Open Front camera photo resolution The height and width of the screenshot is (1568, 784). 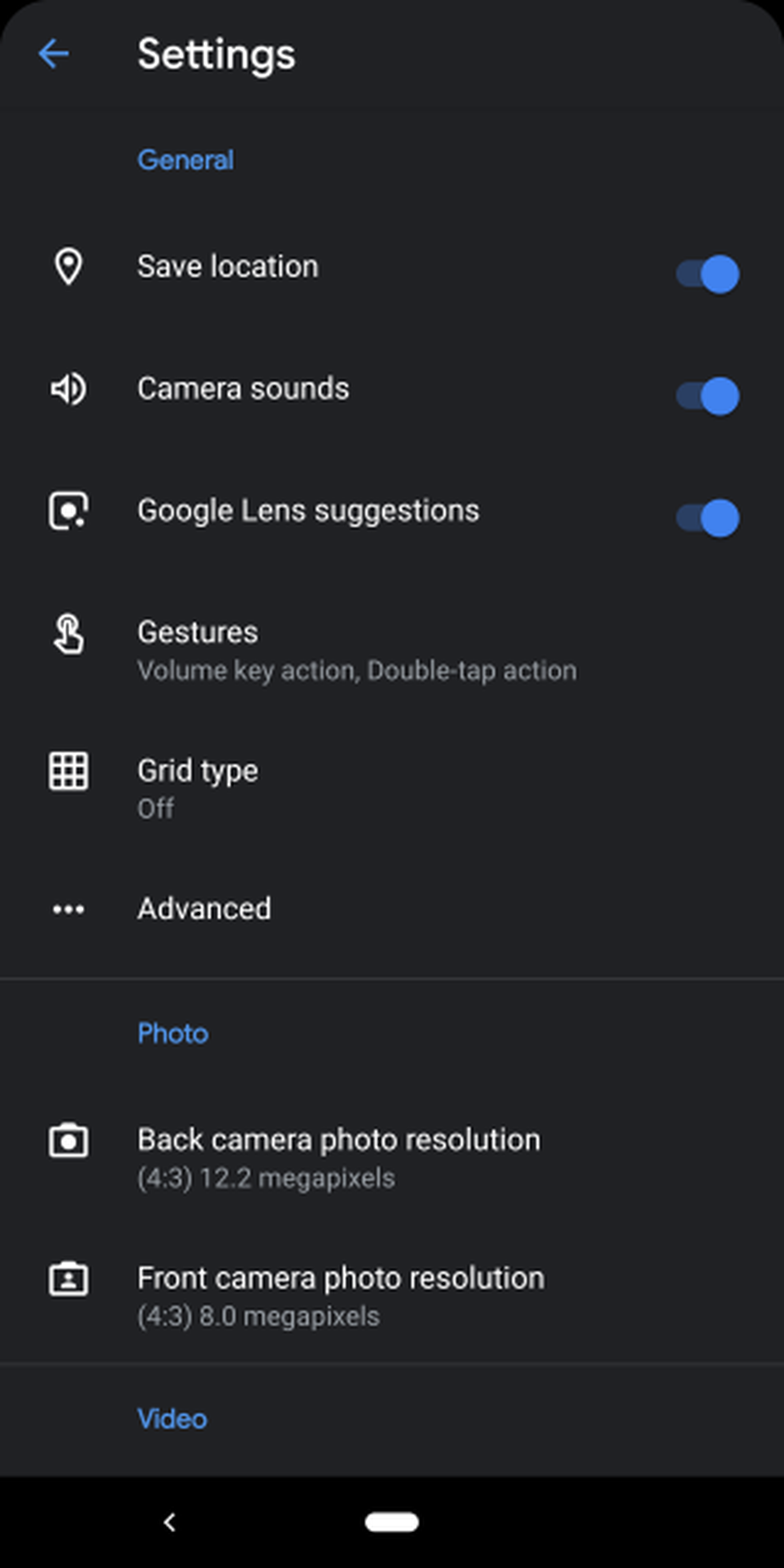pyautogui.click(x=340, y=1296)
